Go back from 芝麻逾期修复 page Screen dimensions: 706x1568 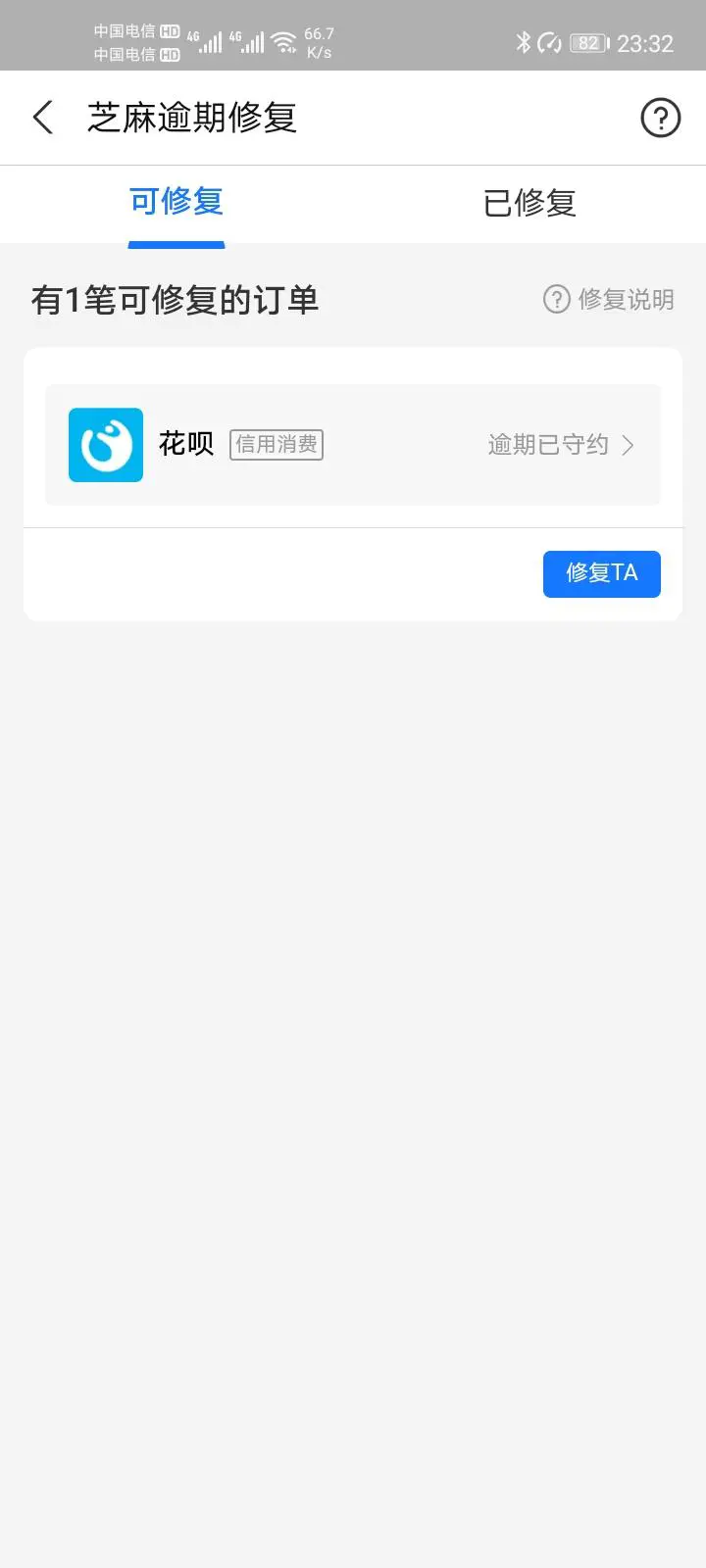pyautogui.click(x=43, y=118)
